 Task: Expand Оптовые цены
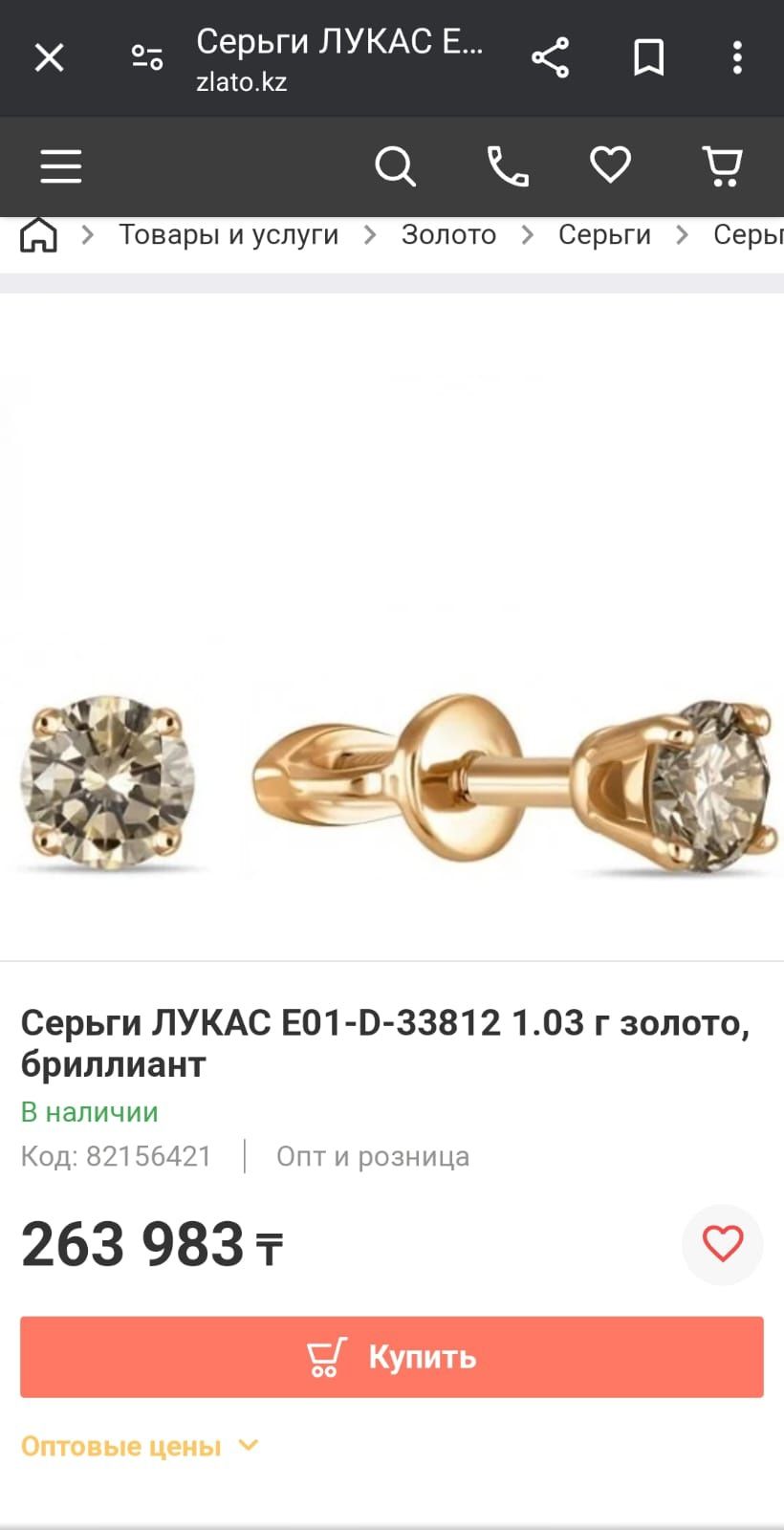[140, 1446]
